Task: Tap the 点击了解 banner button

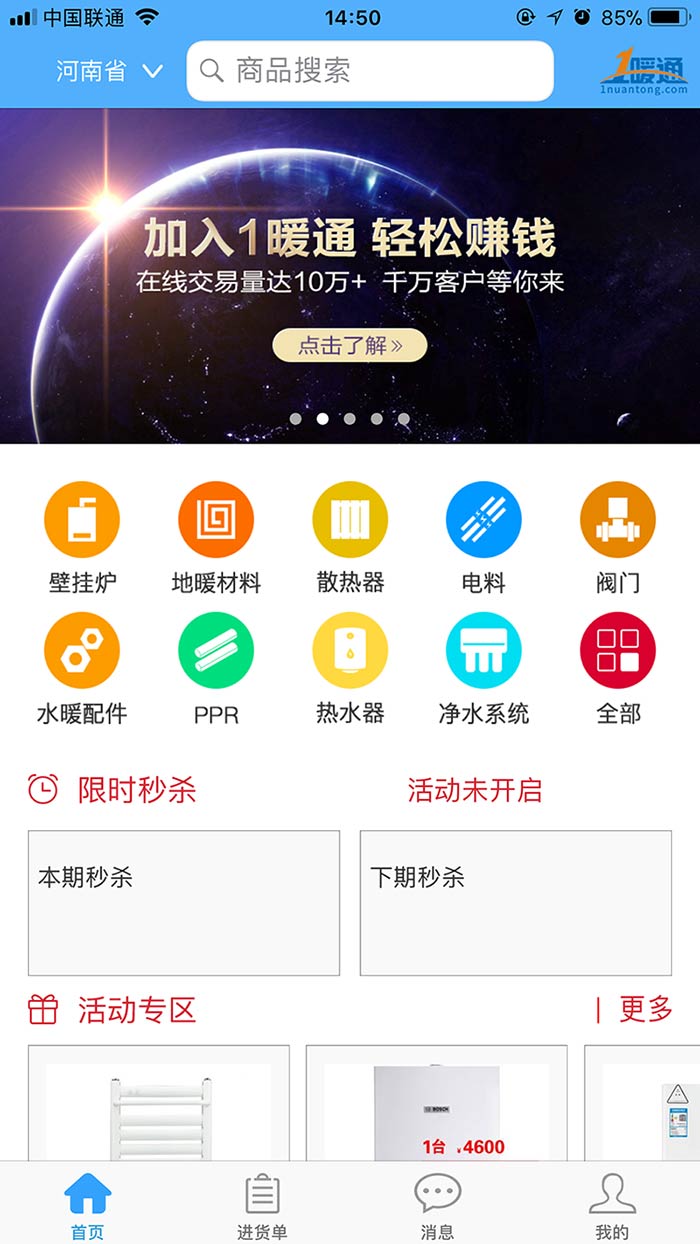Action: [x=350, y=346]
